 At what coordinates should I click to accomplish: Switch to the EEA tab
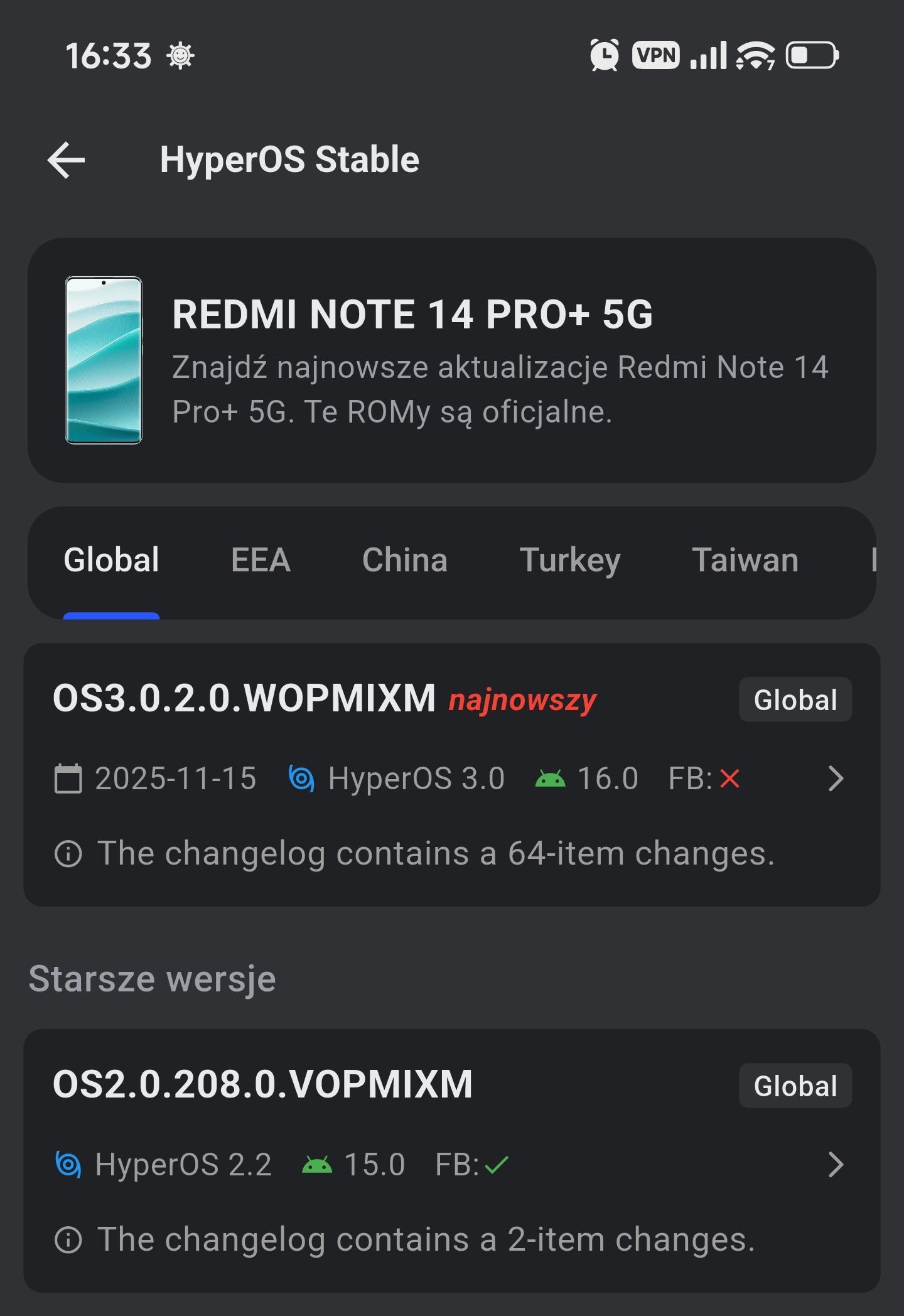coord(261,560)
